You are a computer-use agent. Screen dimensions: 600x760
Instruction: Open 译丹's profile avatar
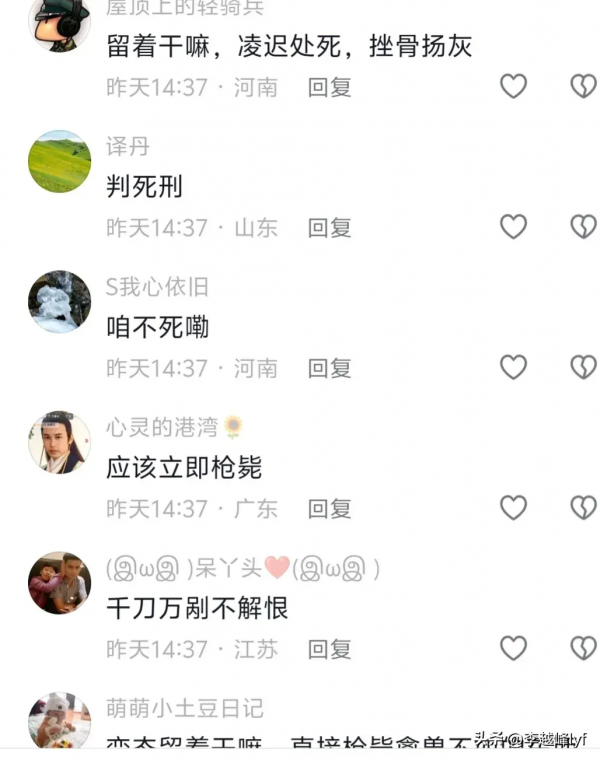click(59, 161)
